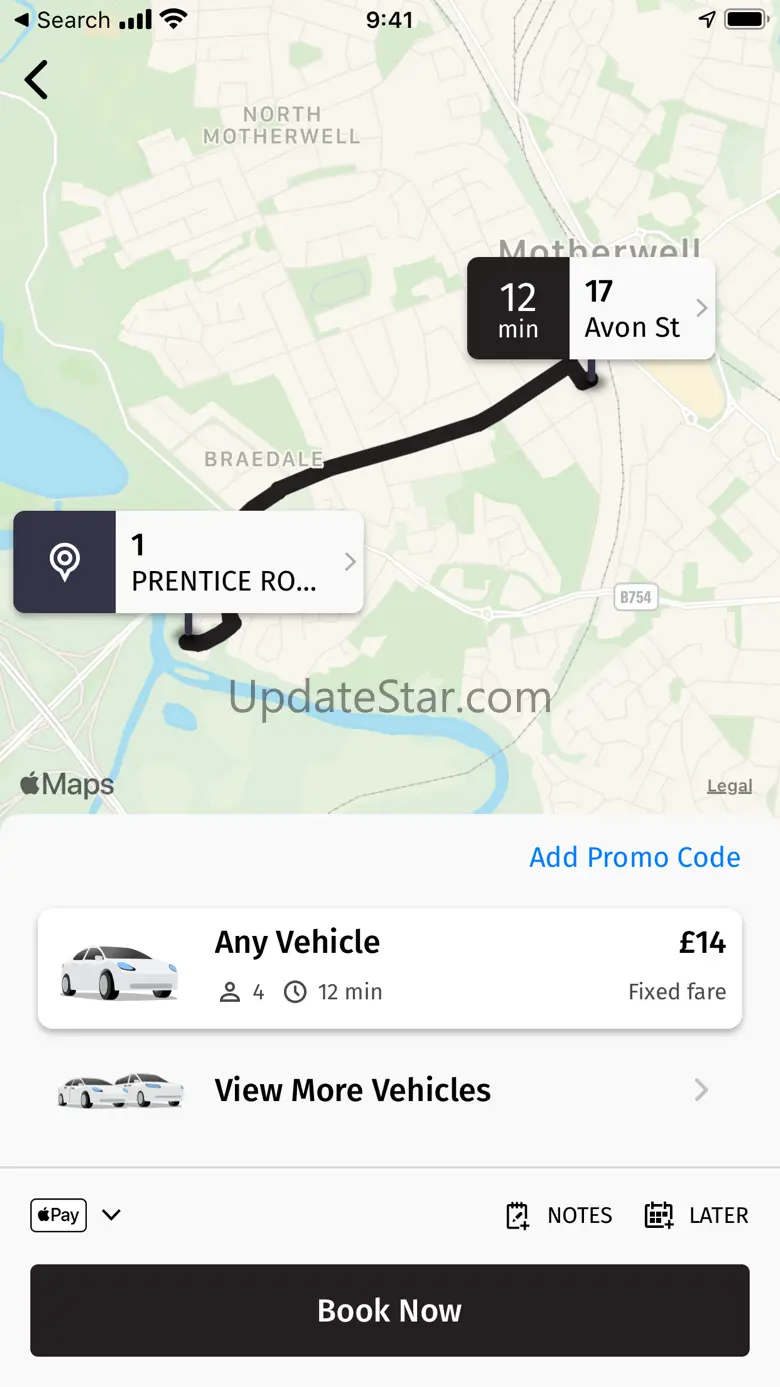
Task: Open the Legal link on the map
Action: click(x=729, y=786)
